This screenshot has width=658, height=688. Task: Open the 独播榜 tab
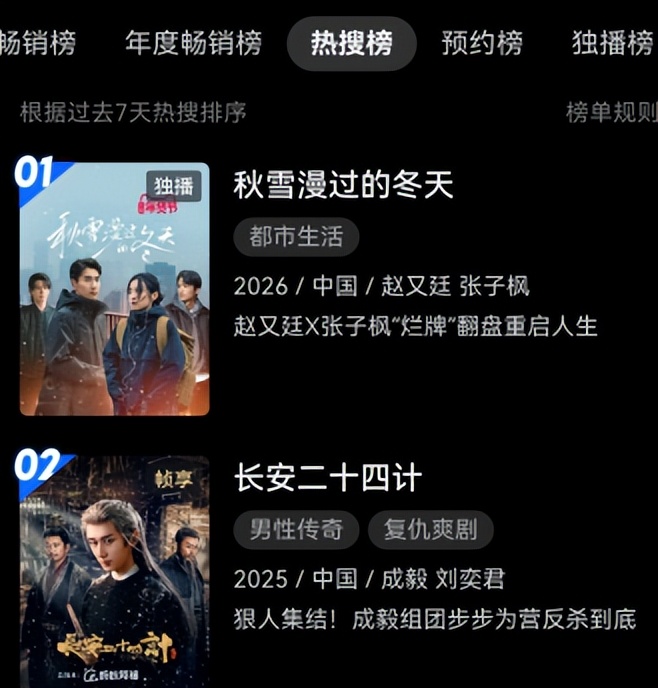[612, 43]
